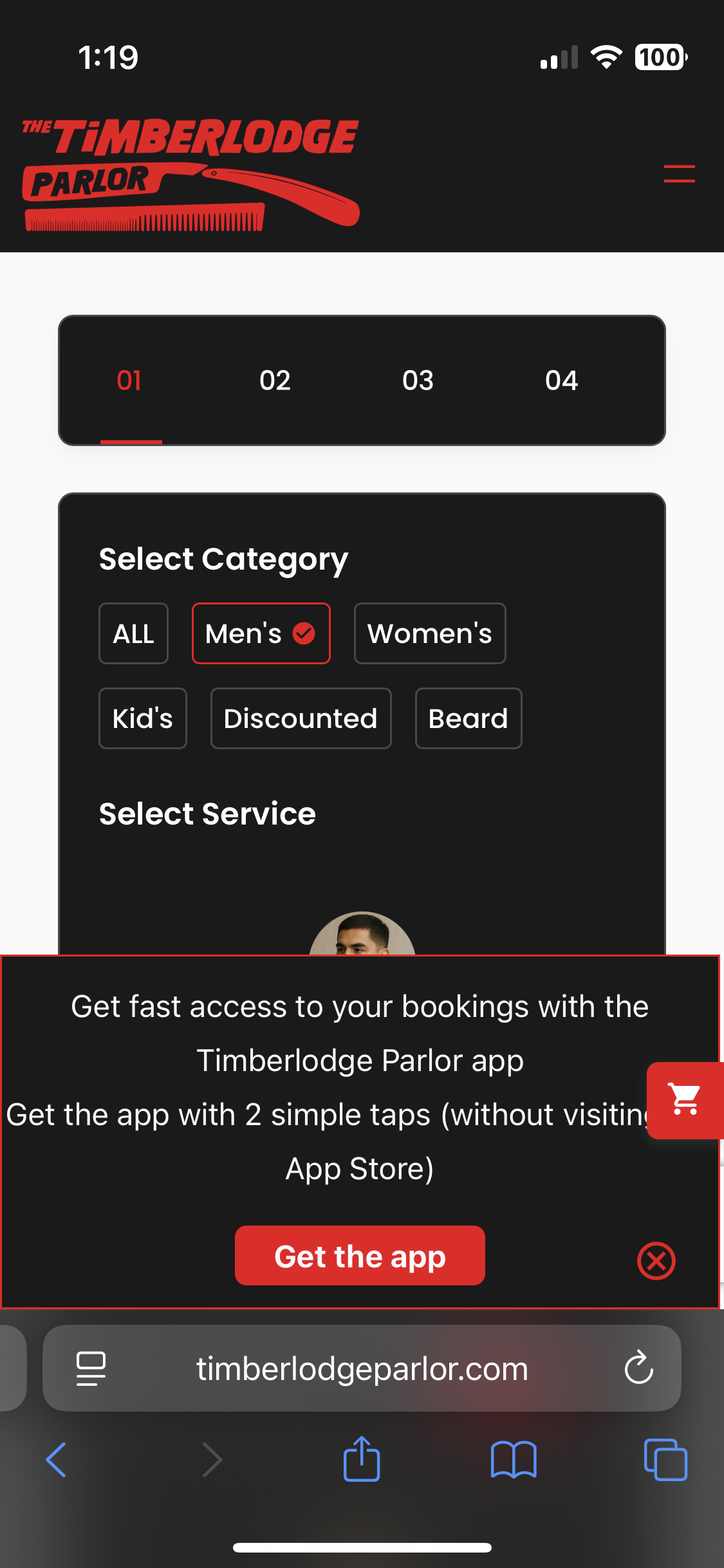Dismiss the app promotion banner
The width and height of the screenshot is (724, 1568).
(656, 1260)
